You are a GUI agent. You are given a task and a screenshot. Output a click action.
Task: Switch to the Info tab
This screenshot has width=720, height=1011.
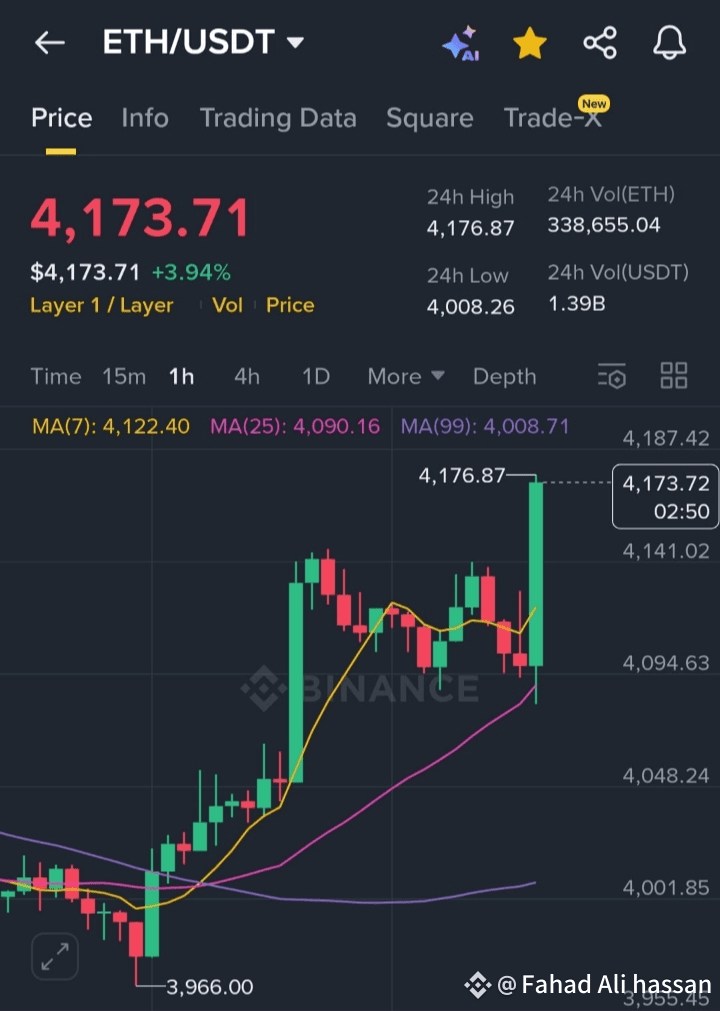click(x=145, y=118)
